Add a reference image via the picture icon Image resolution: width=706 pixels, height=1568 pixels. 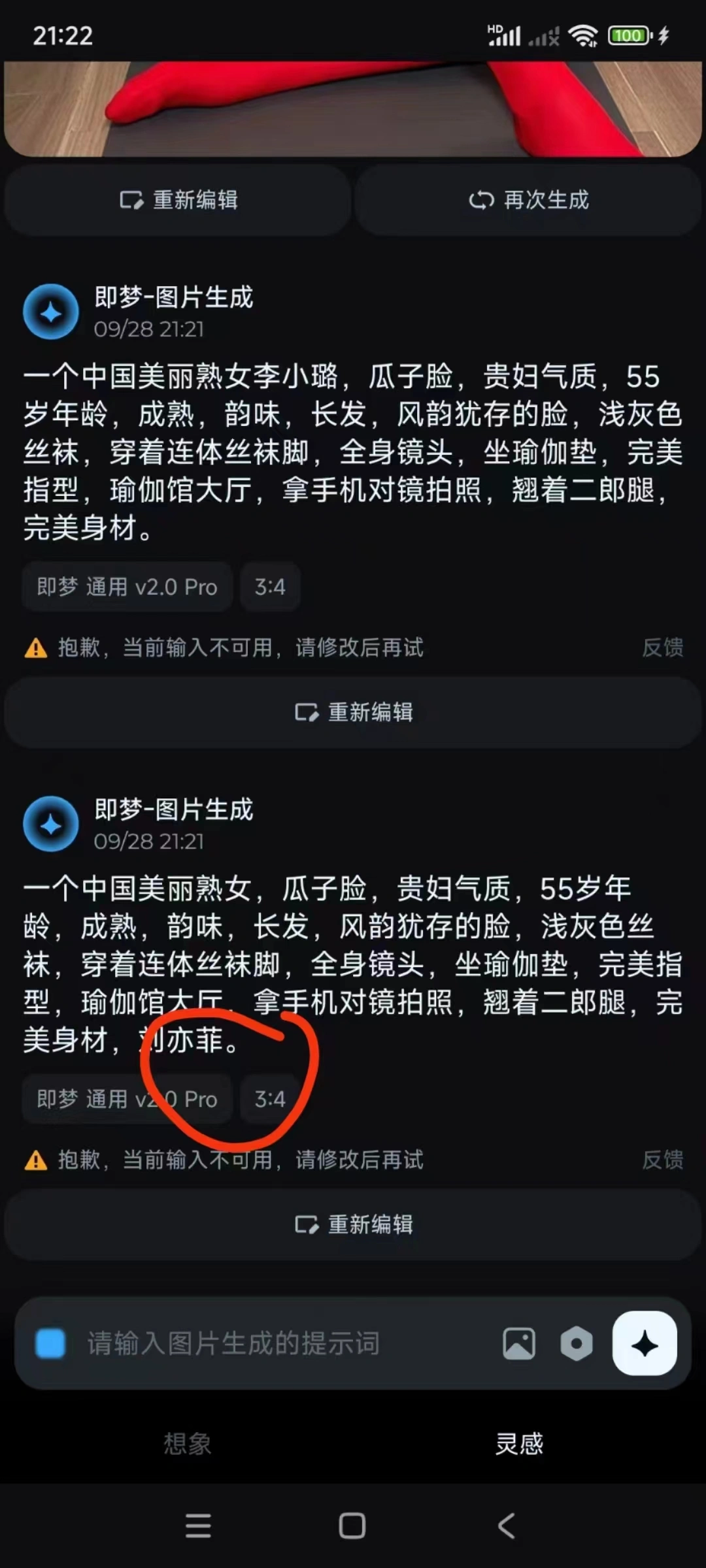[519, 1344]
